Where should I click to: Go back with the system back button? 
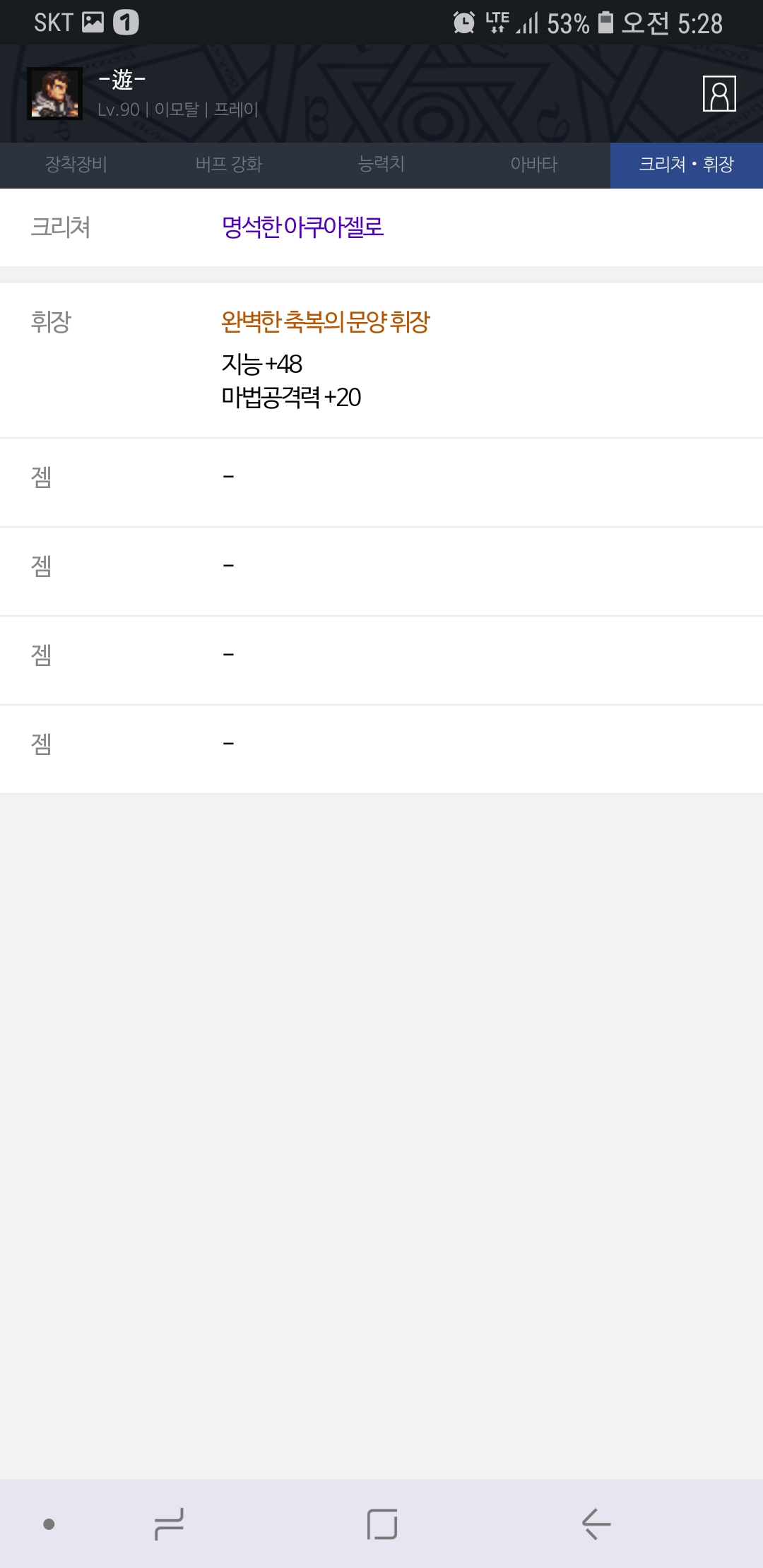[x=596, y=1524]
